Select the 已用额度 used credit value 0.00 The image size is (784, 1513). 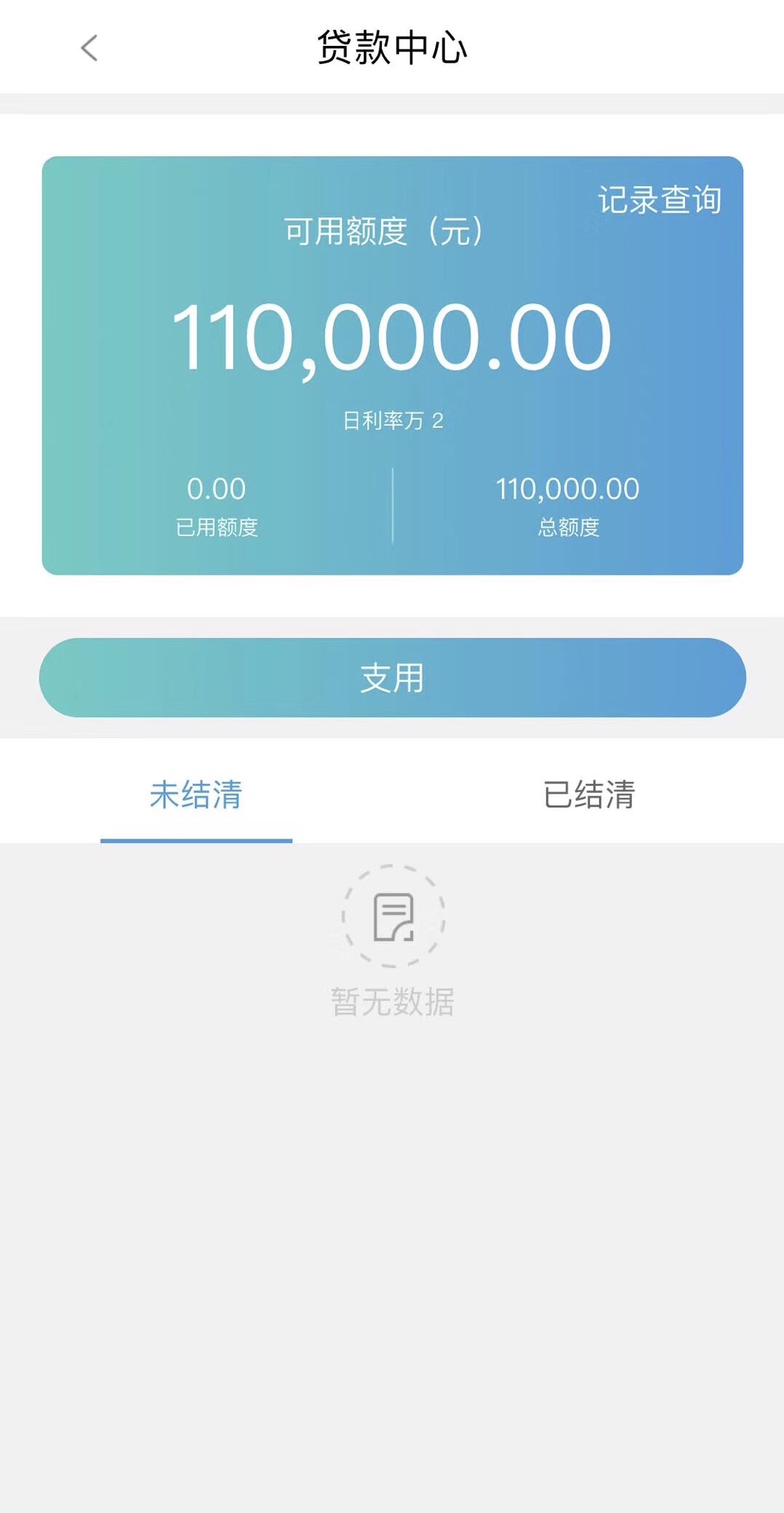point(216,488)
